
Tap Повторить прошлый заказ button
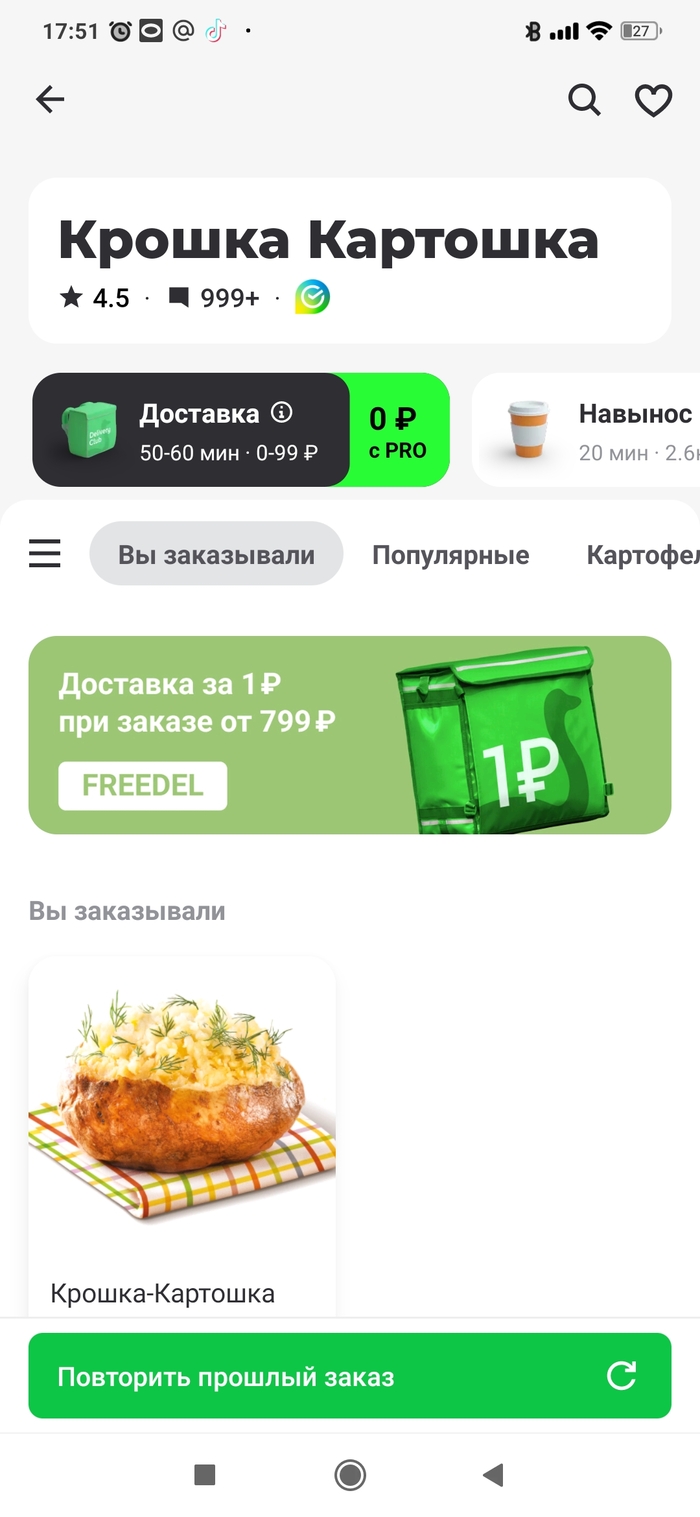349,1376
